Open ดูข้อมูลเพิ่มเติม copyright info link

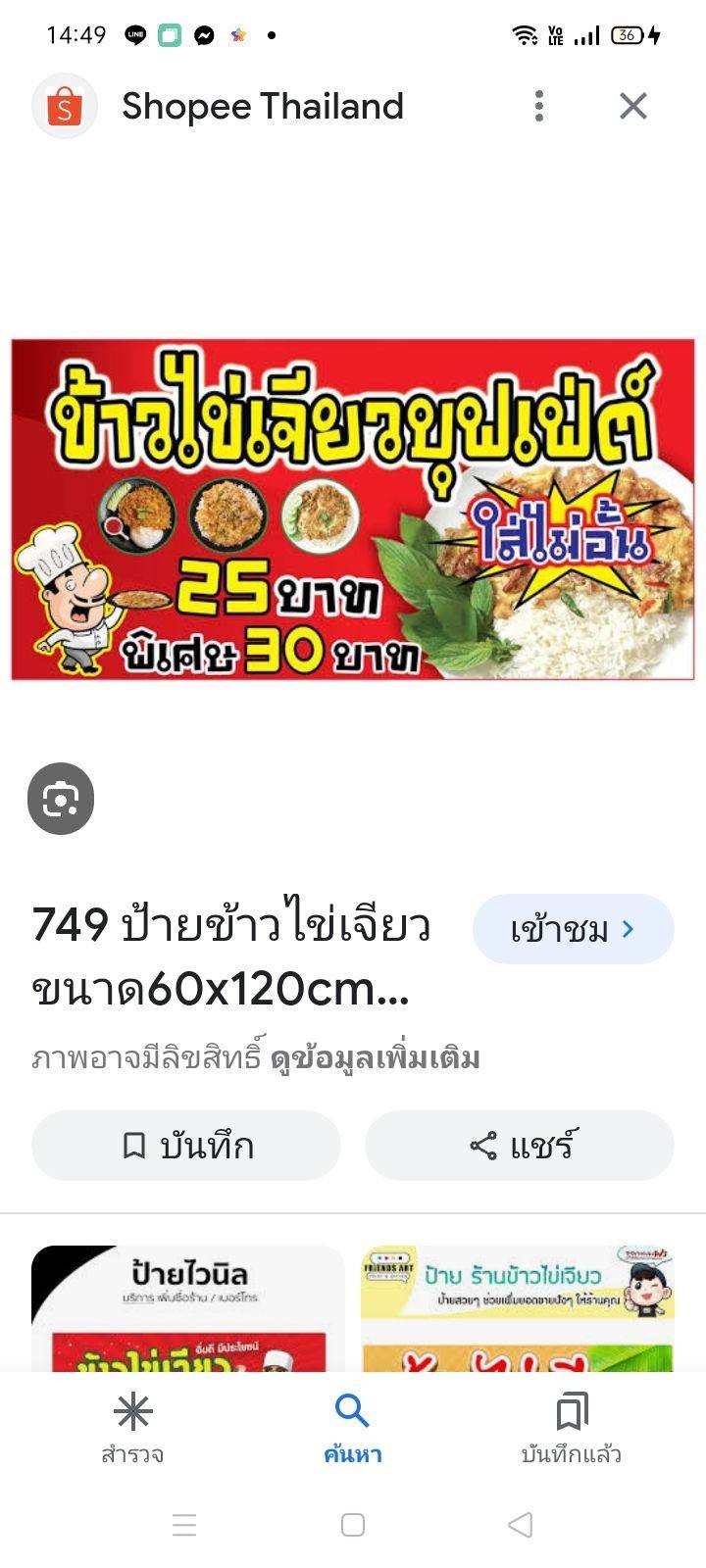375,1058
